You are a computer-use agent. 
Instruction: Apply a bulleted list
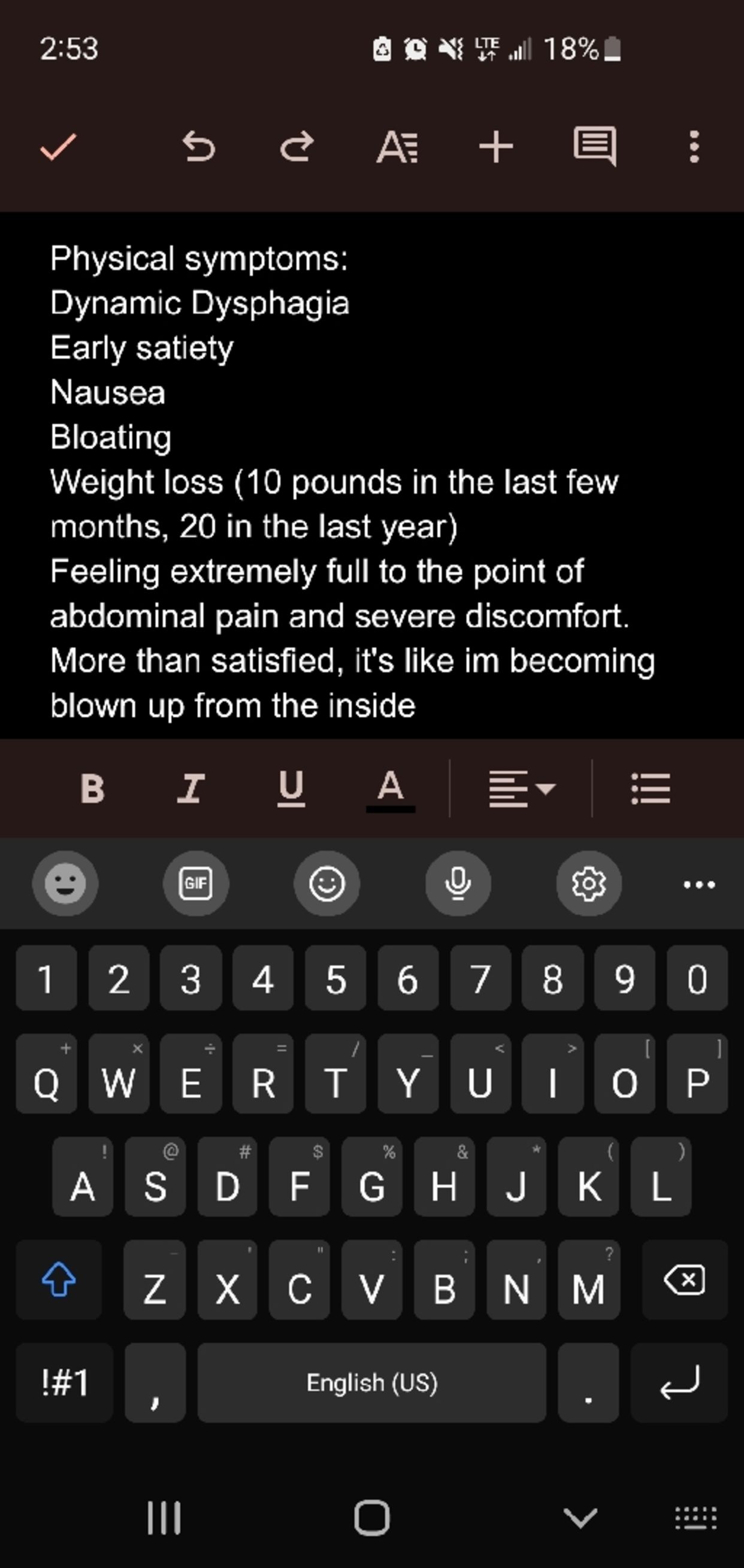651,788
